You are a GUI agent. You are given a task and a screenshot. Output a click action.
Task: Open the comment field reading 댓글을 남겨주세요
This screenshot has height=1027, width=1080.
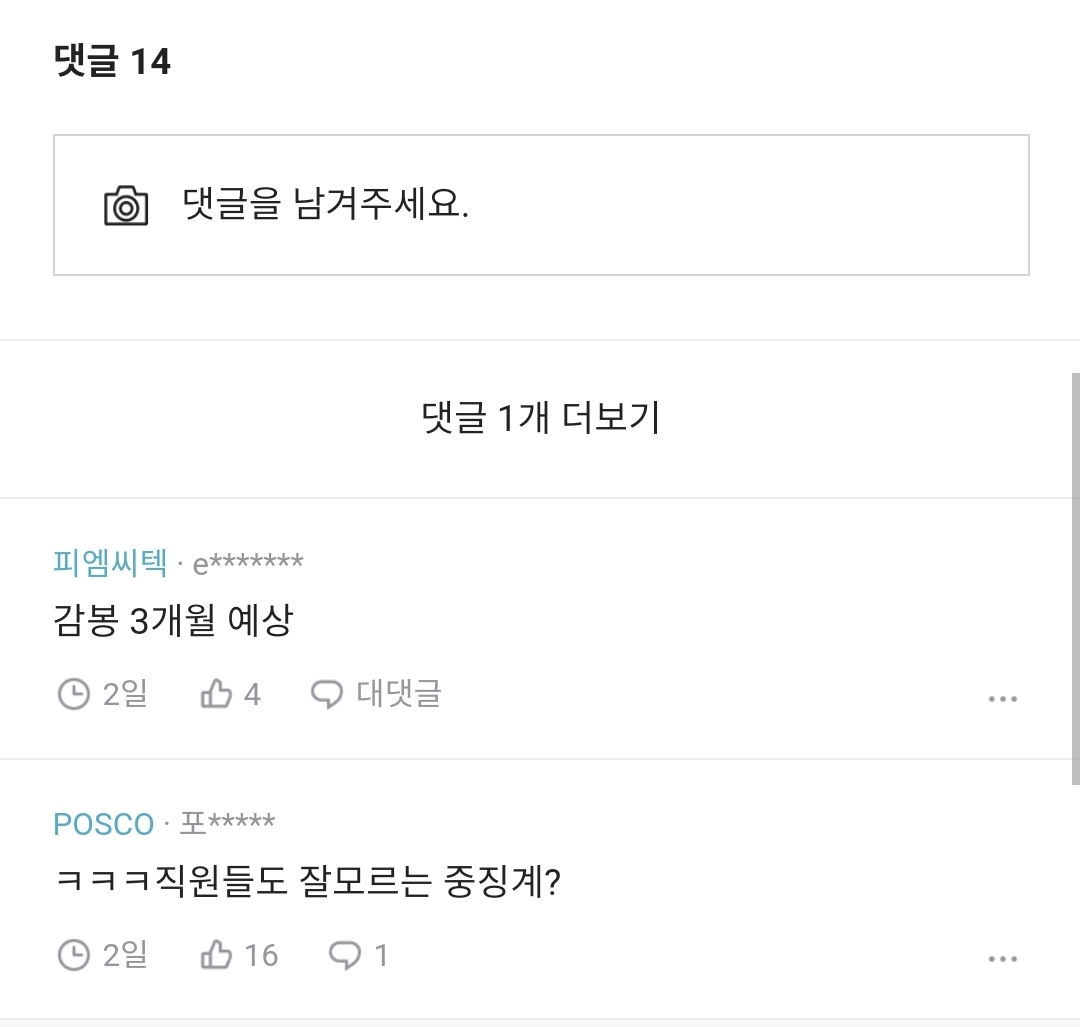pyautogui.click(x=541, y=205)
